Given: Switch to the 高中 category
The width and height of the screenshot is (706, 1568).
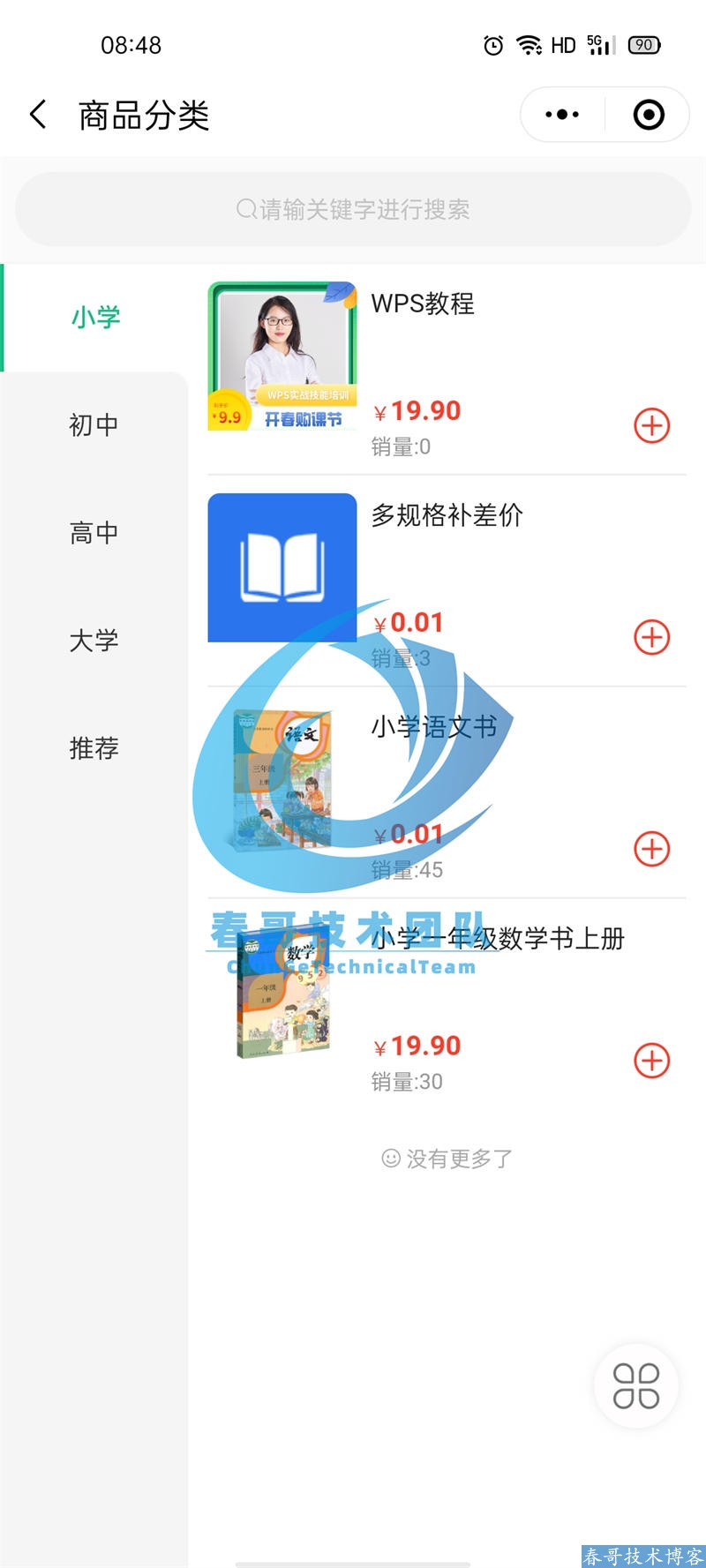Looking at the screenshot, I should (x=94, y=532).
